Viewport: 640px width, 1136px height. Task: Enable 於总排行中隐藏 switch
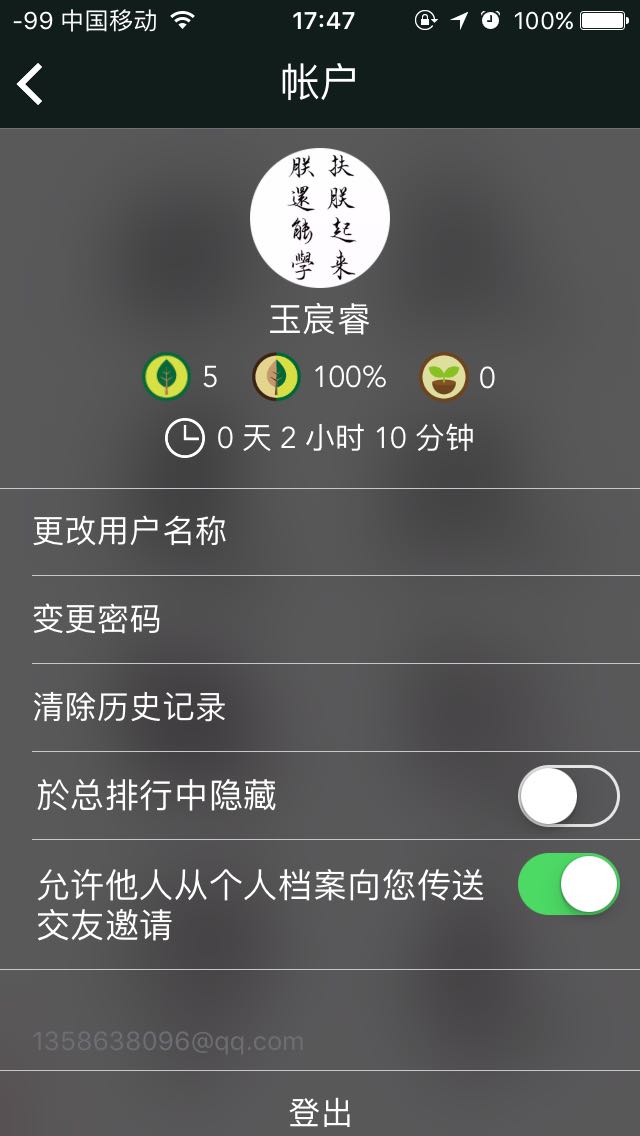(x=569, y=795)
